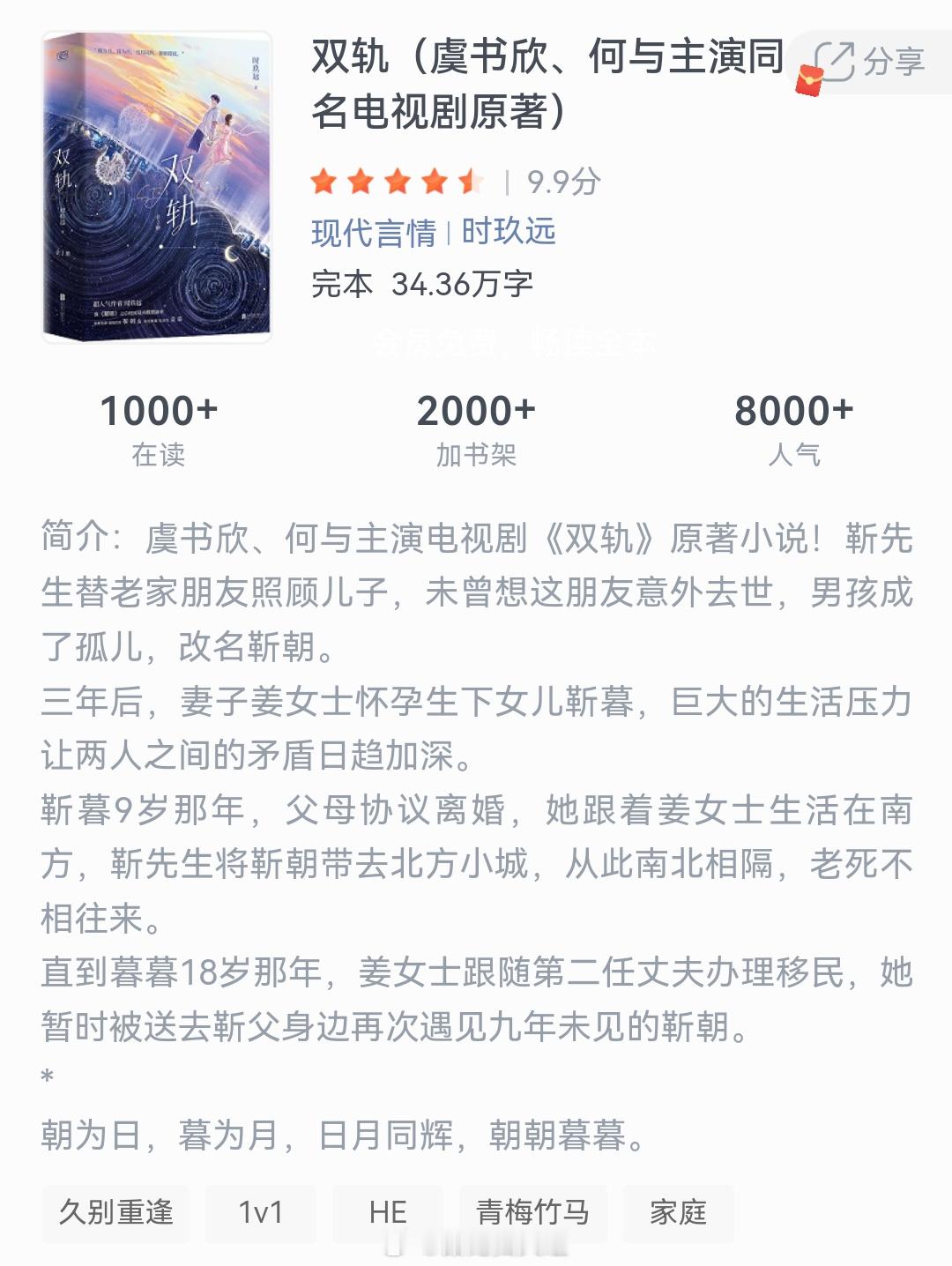Open the 双轨 book cover image
The height and width of the screenshot is (1266, 952).
pyautogui.click(x=157, y=187)
